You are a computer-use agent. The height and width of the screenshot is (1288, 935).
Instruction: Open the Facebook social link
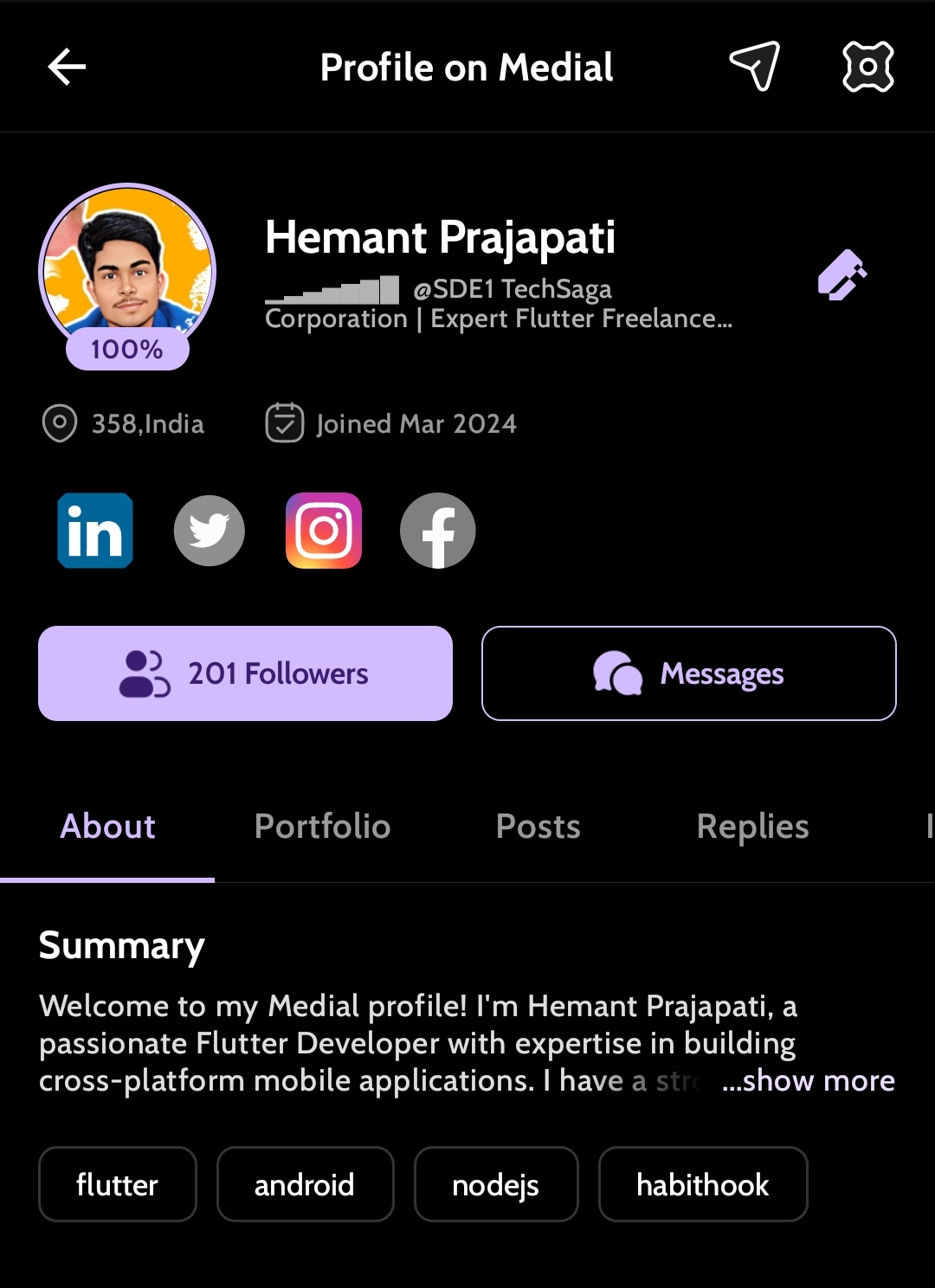pos(437,531)
